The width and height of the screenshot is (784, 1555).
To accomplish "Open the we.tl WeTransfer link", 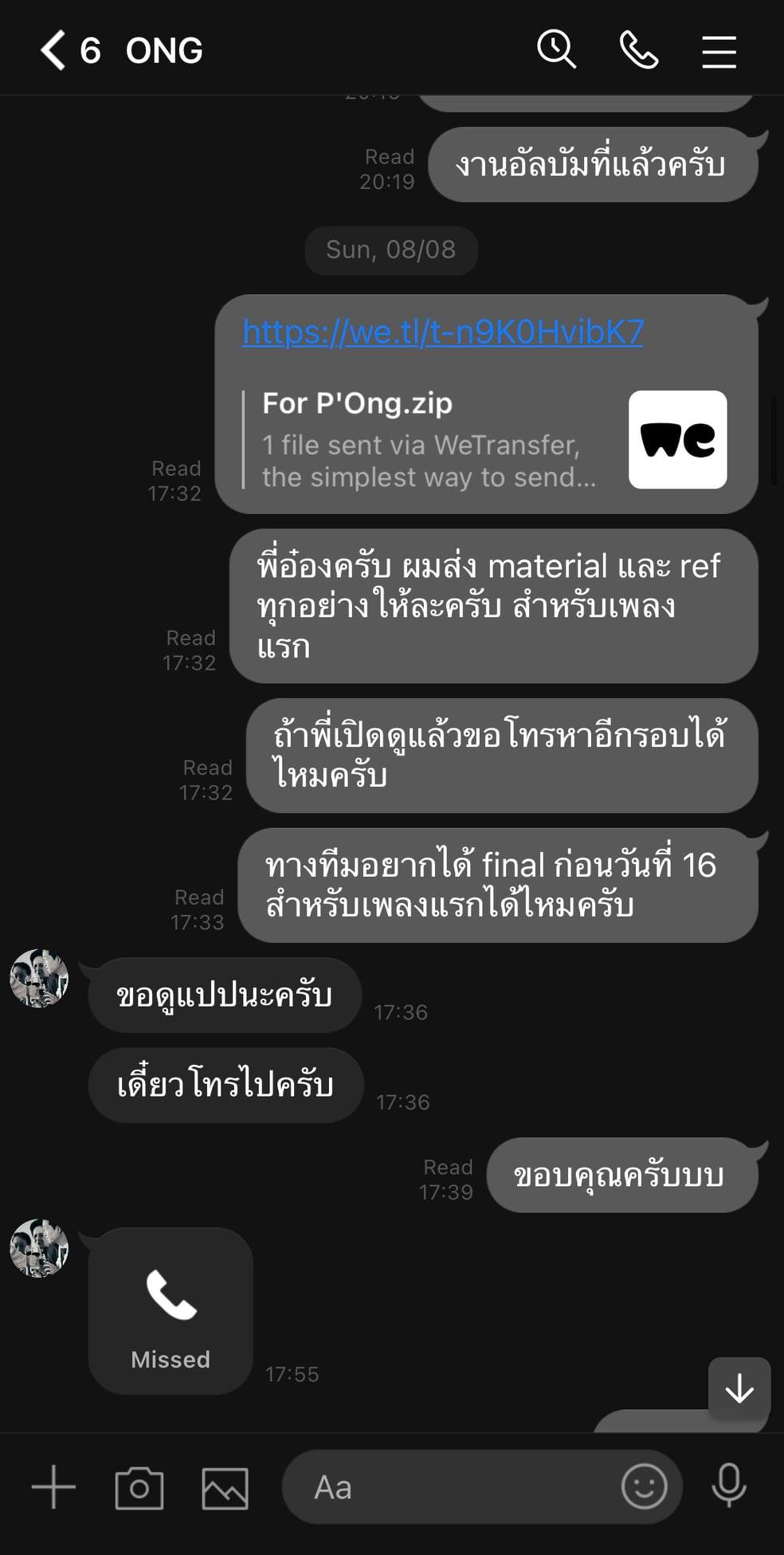I will (x=443, y=332).
